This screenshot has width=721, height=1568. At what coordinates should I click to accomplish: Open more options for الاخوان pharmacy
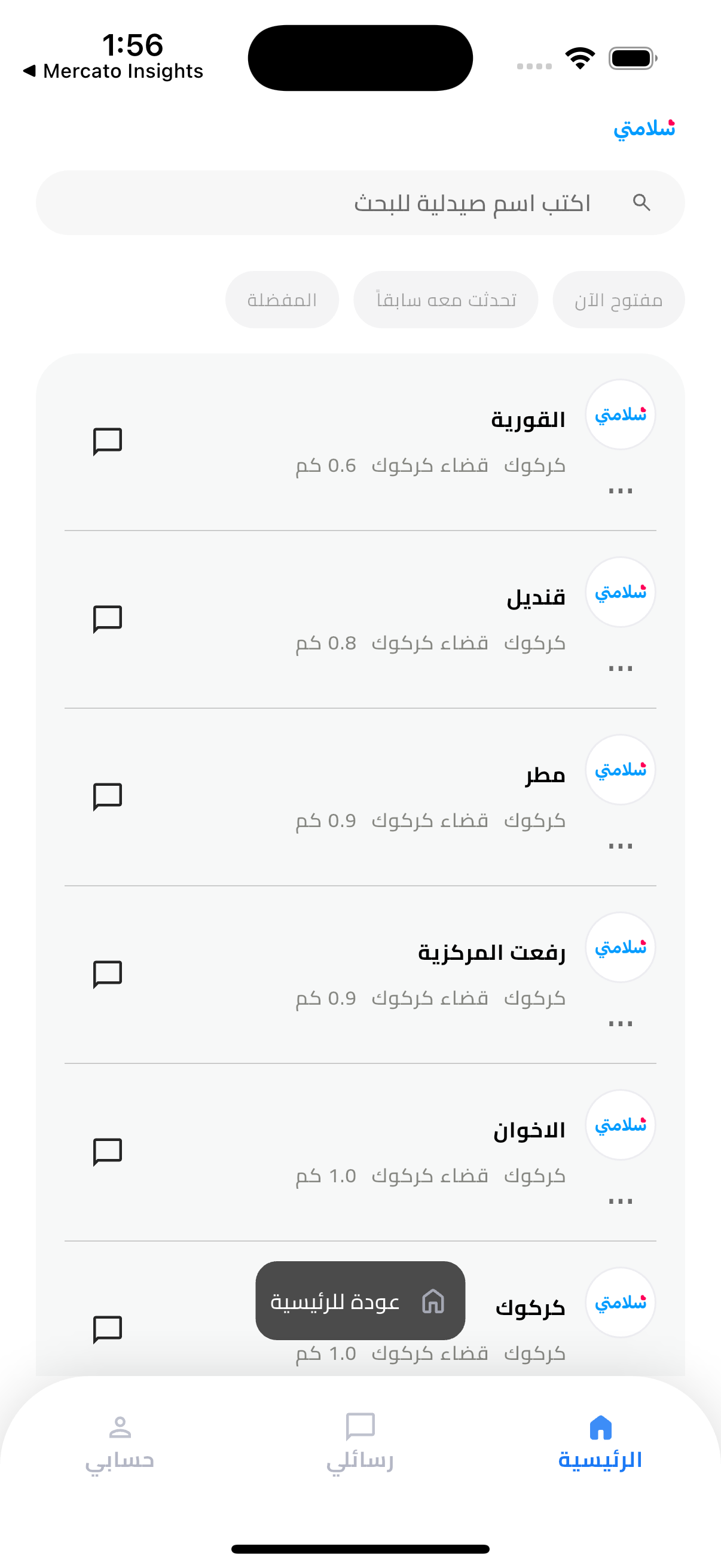click(620, 1201)
